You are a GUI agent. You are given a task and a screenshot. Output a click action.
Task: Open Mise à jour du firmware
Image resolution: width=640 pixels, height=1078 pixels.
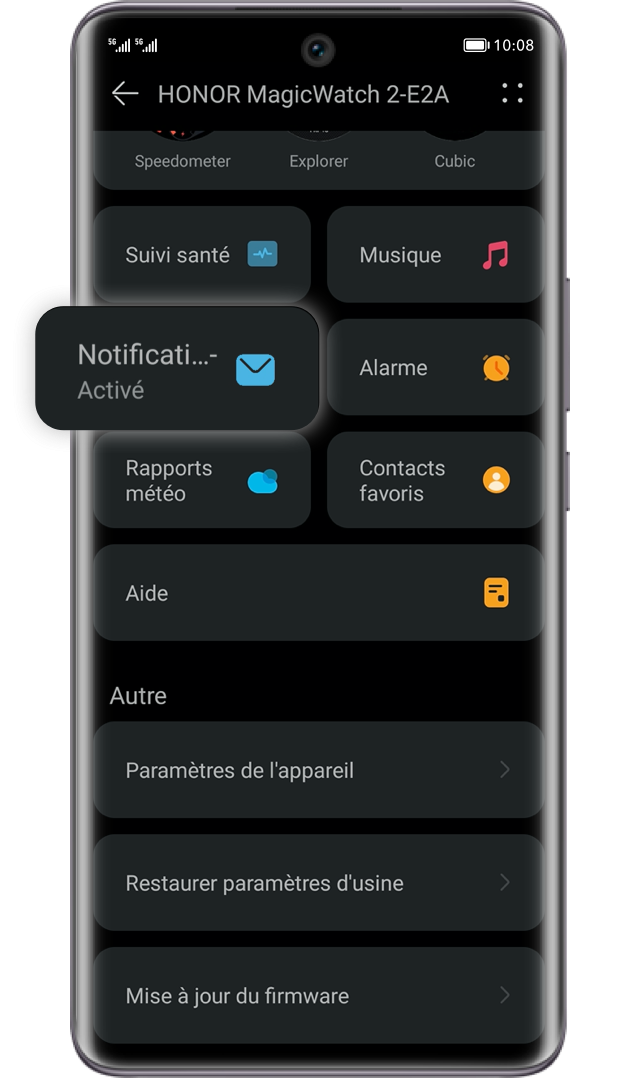(319, 996)
